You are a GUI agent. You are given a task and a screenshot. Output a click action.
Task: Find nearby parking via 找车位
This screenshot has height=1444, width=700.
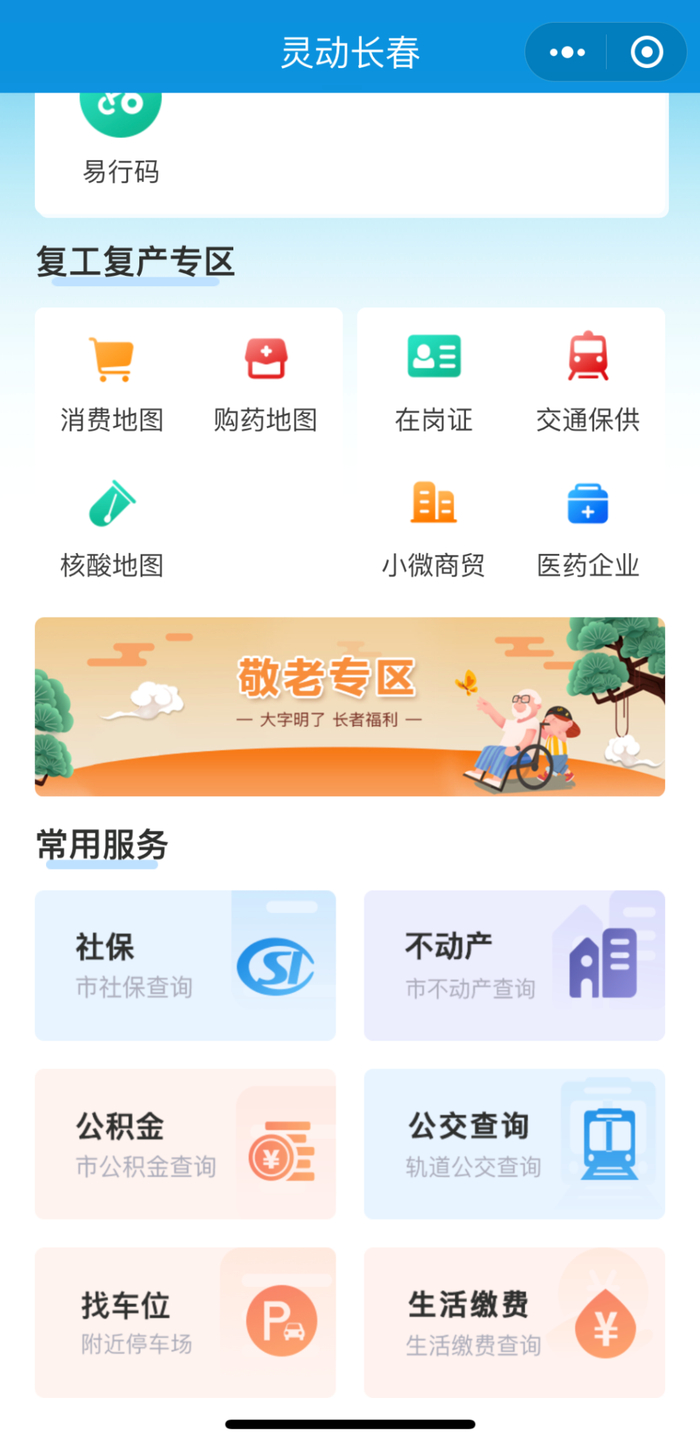(x=185, y=1322)
